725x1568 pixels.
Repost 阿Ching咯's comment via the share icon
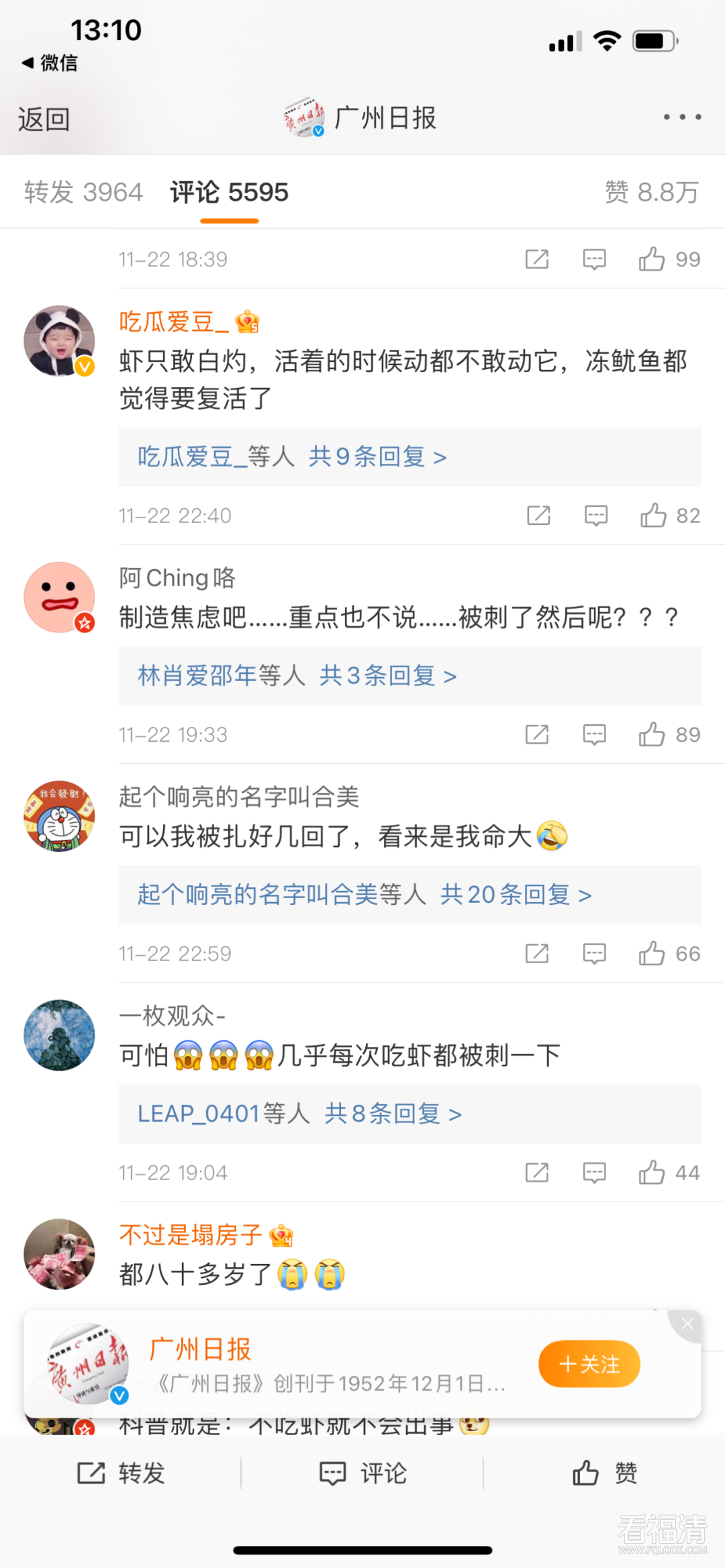537,734
